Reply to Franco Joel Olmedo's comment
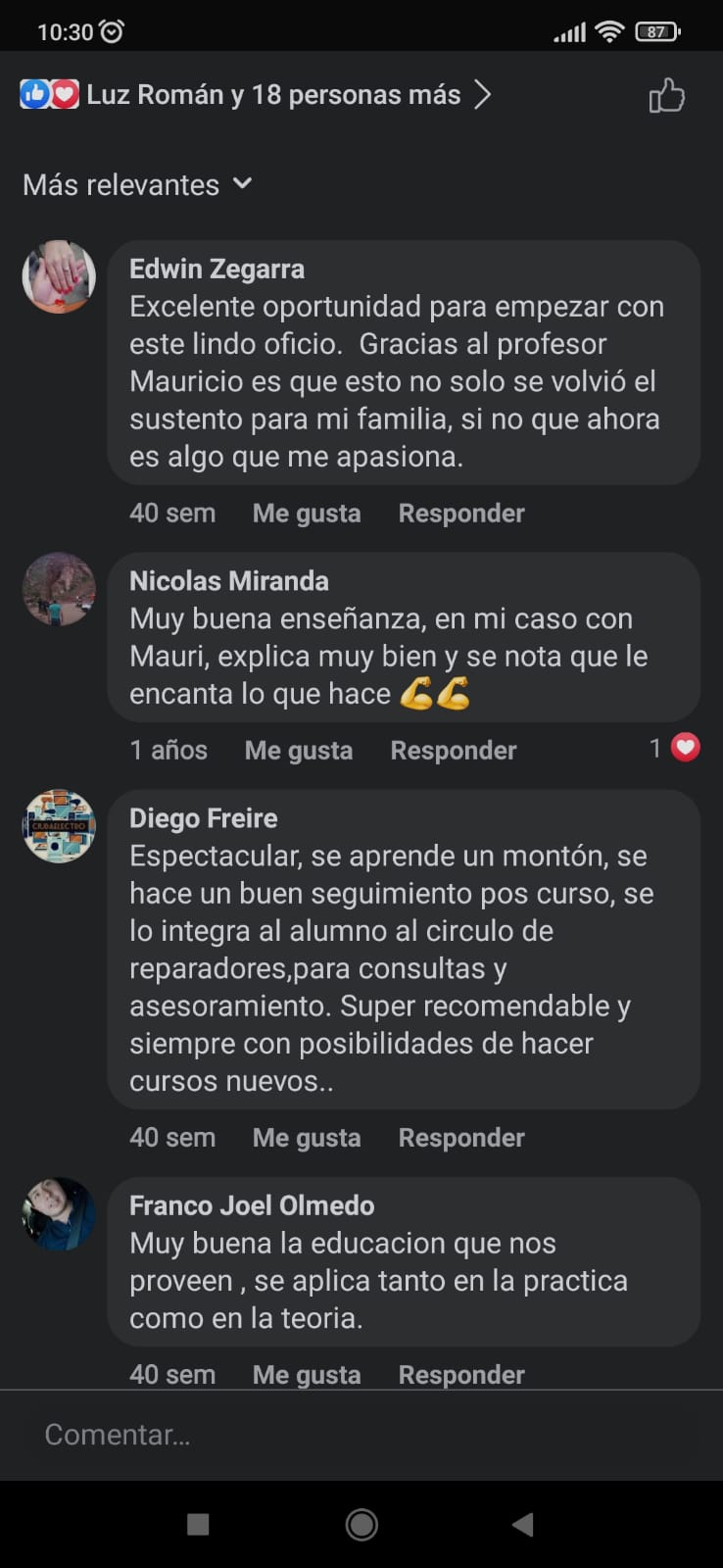The image size is (723, 1568). (461, 1374)
